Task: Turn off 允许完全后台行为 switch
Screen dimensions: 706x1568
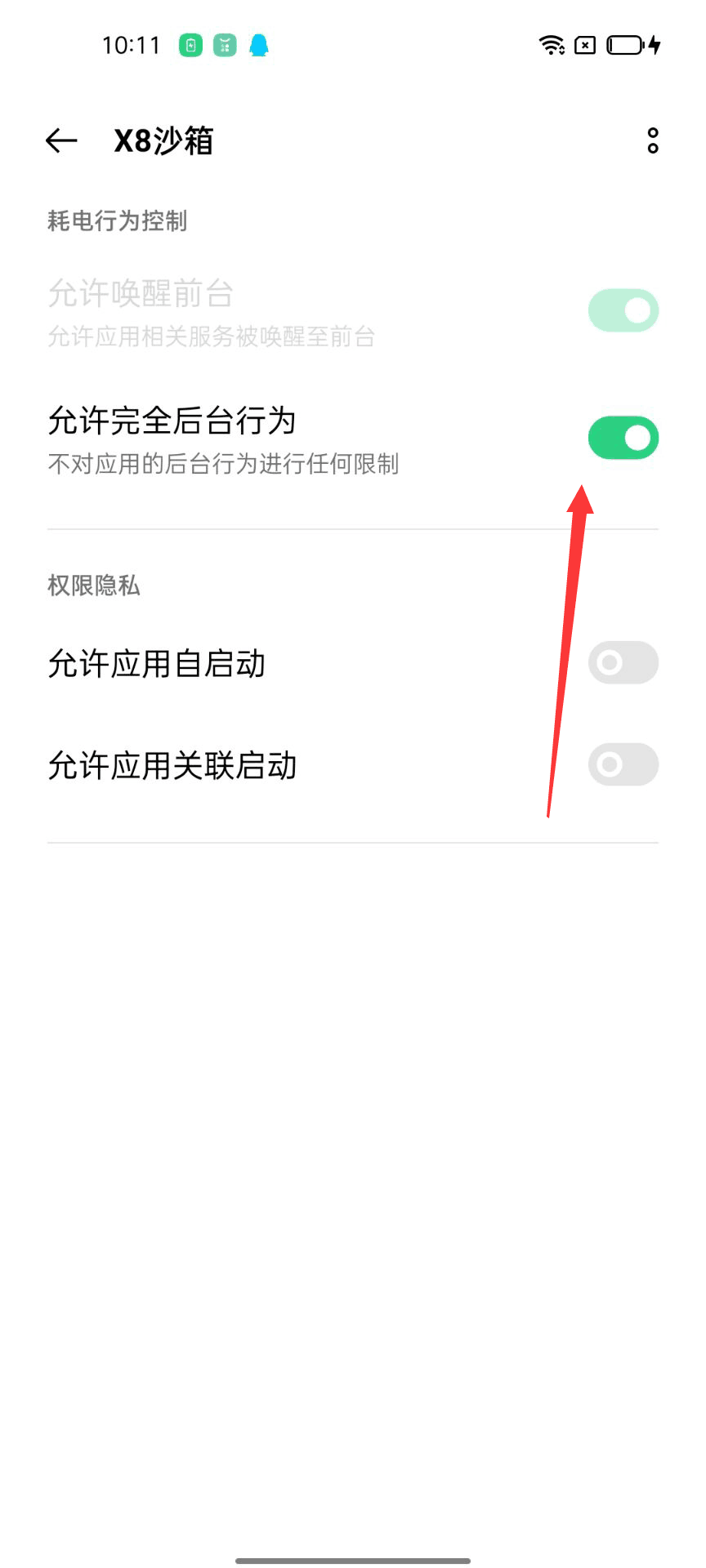Action: tap(623, 438)
